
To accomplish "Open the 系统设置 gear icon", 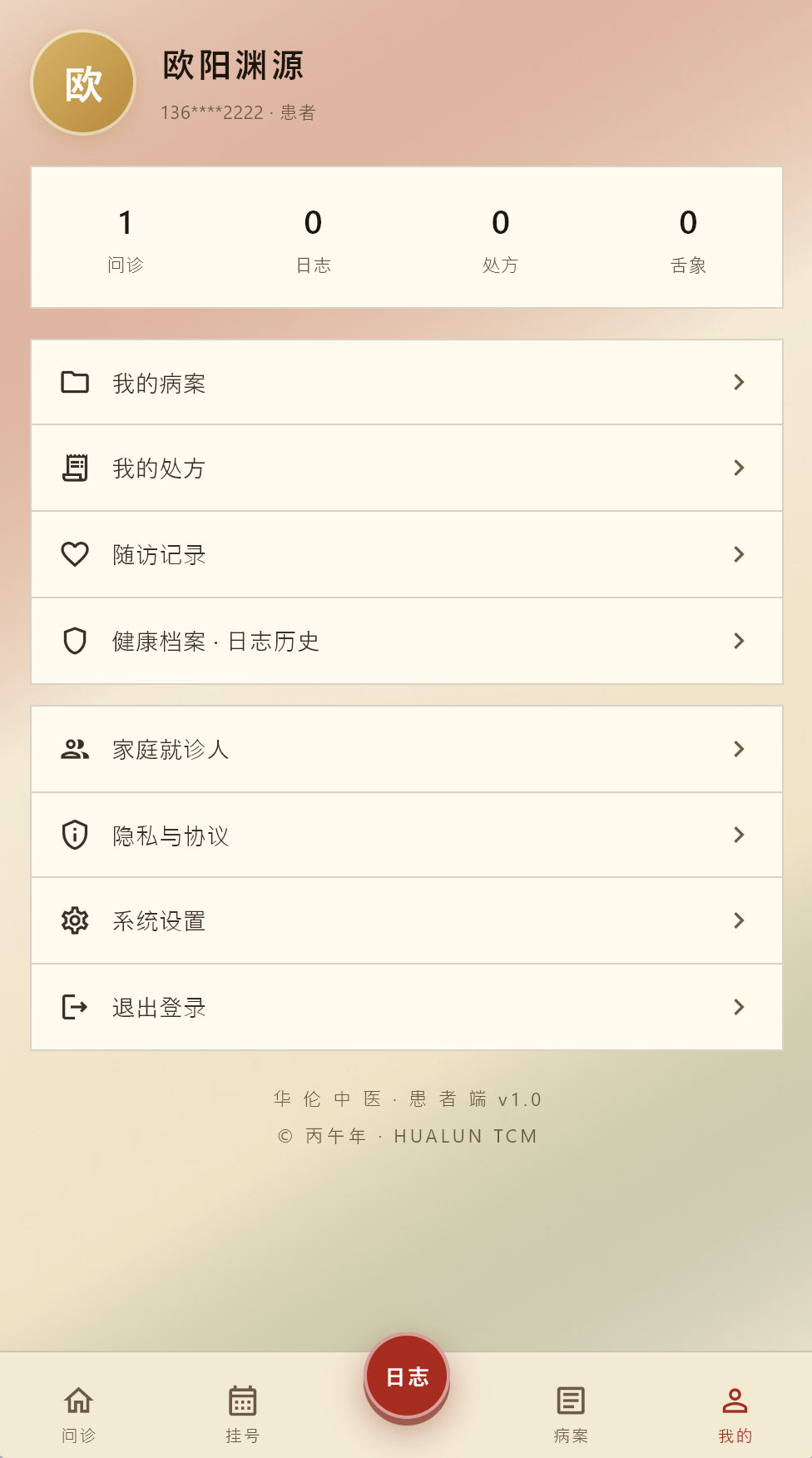I will pyautogui.click(x=75, y=920).
